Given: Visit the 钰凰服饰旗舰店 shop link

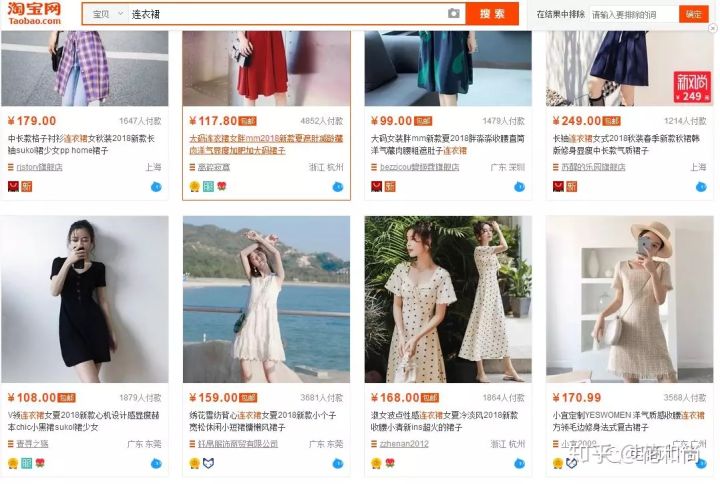Looking at the screenshot, I should 237,443.
